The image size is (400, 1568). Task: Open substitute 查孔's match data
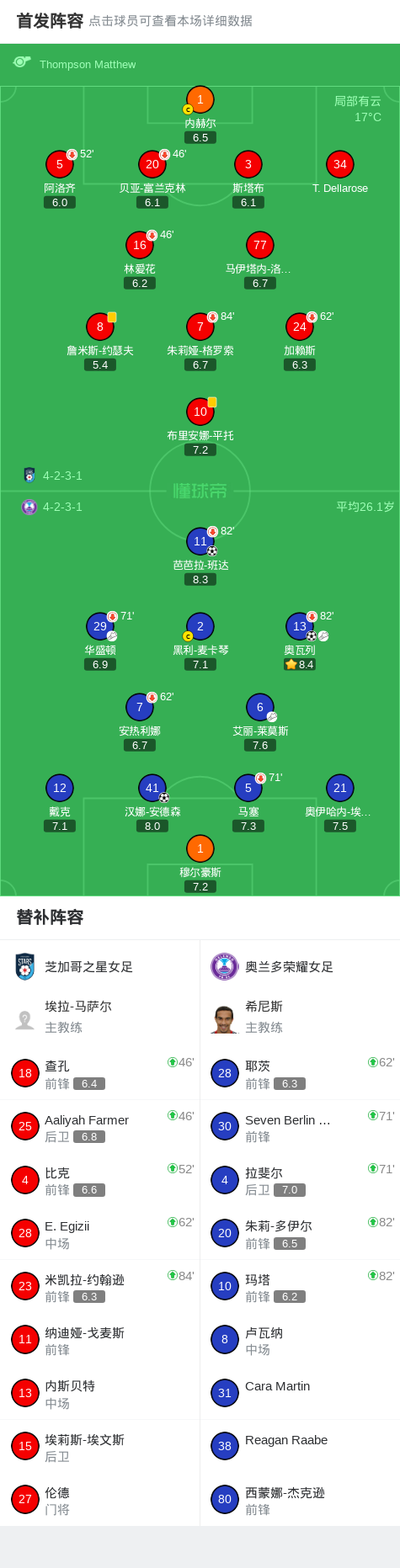(100, 1074)
